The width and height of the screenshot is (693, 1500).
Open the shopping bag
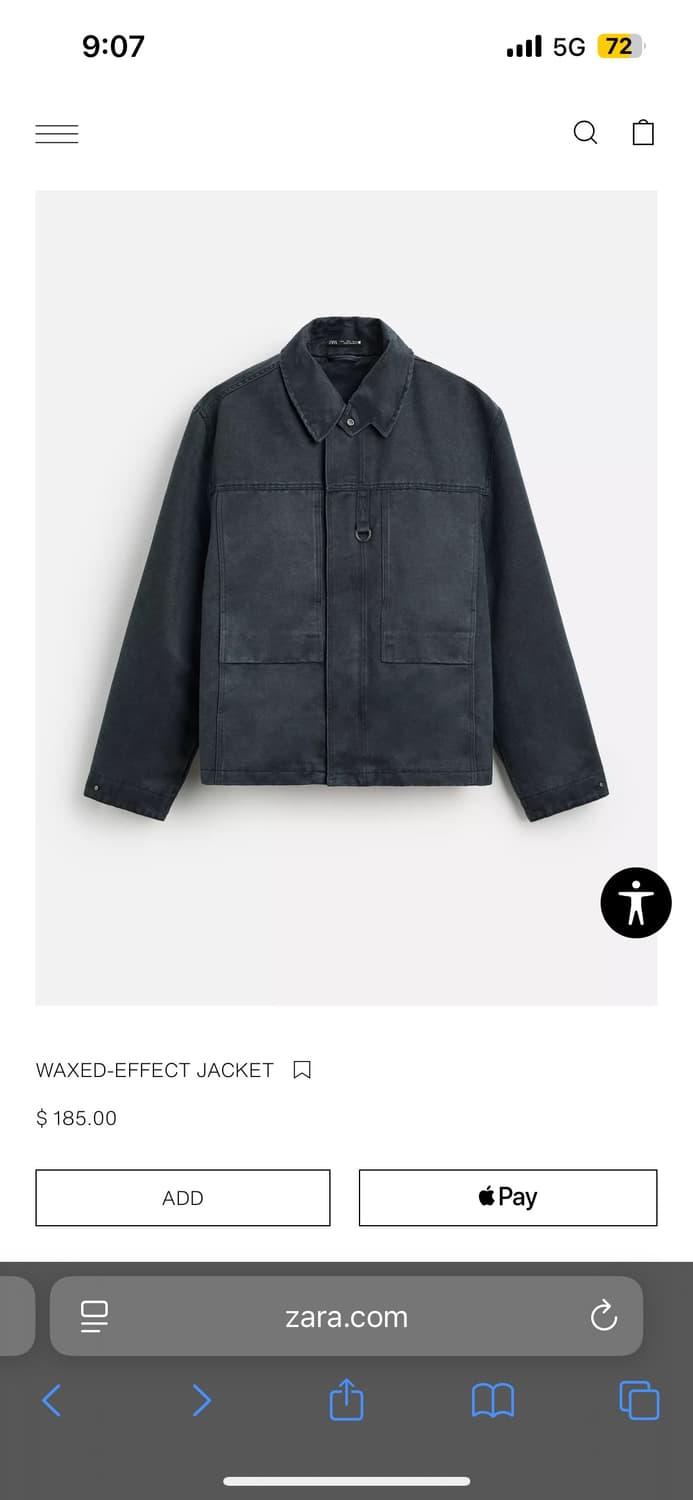(643, 133)
